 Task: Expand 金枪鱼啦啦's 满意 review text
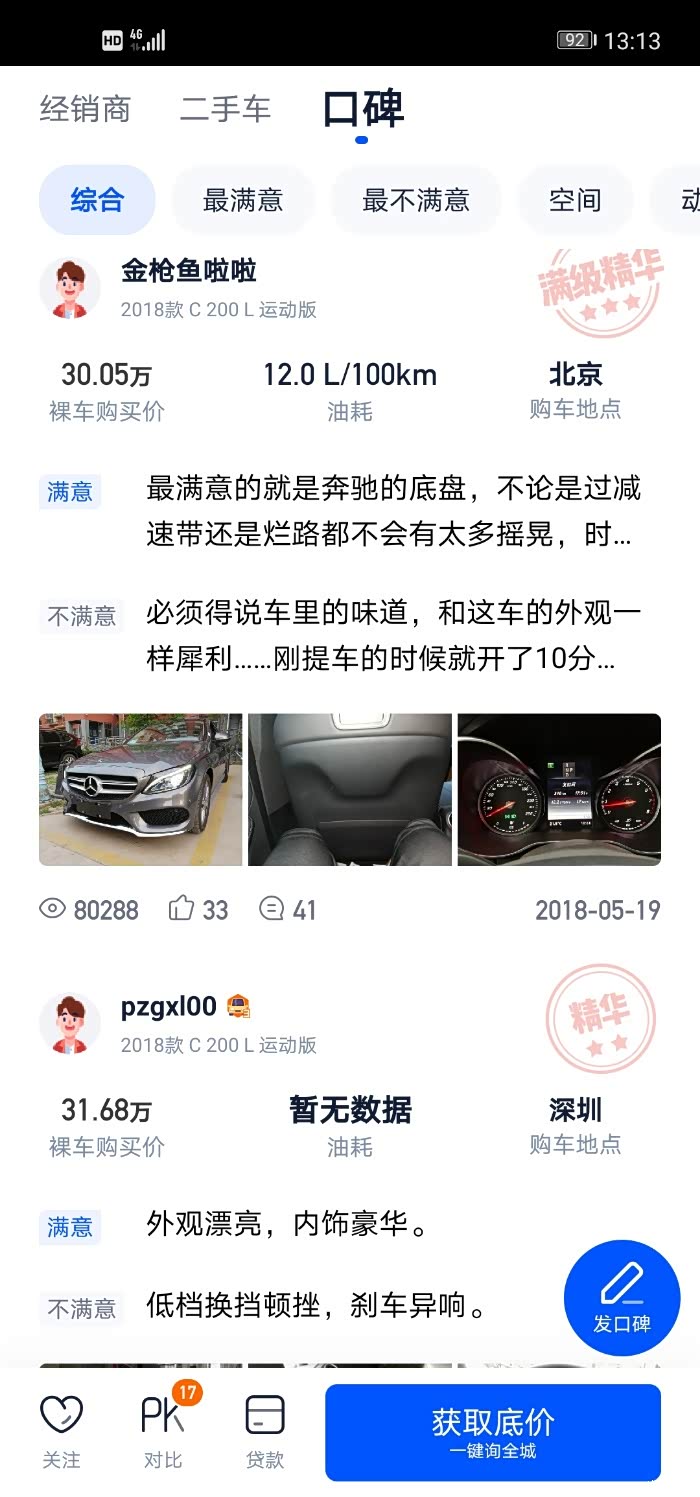point(393,512)
